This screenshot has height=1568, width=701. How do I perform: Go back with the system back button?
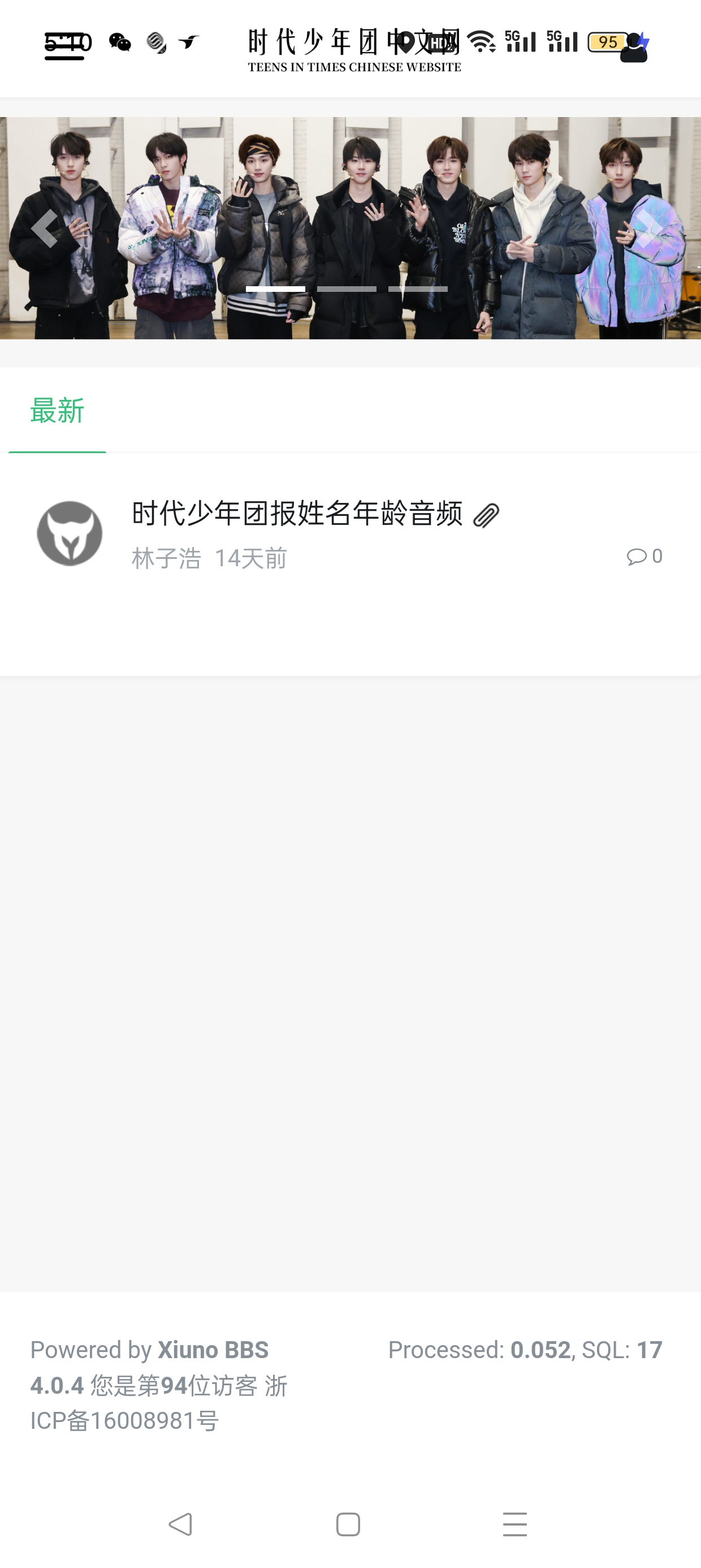(180, 1524)
